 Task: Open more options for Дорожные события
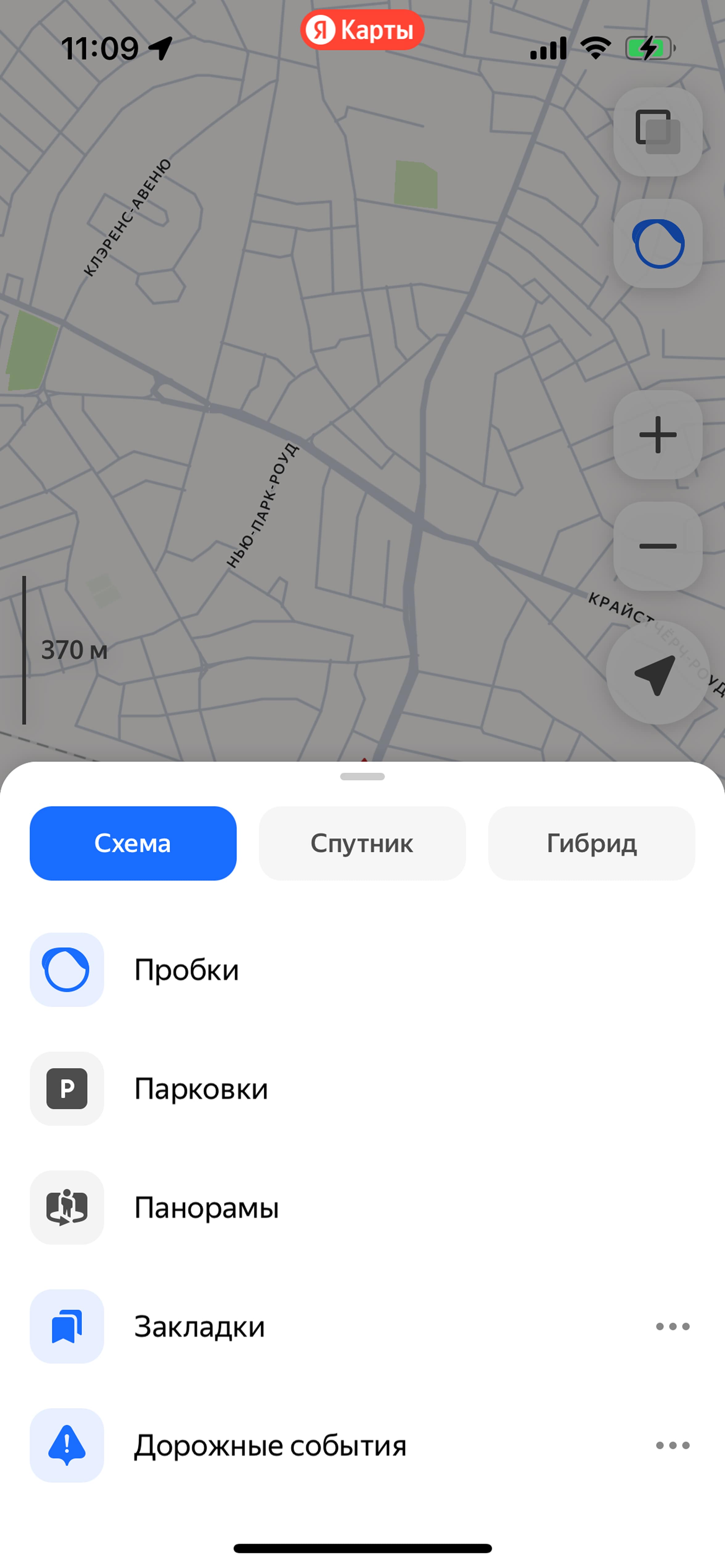click(x=673, y=1445)
